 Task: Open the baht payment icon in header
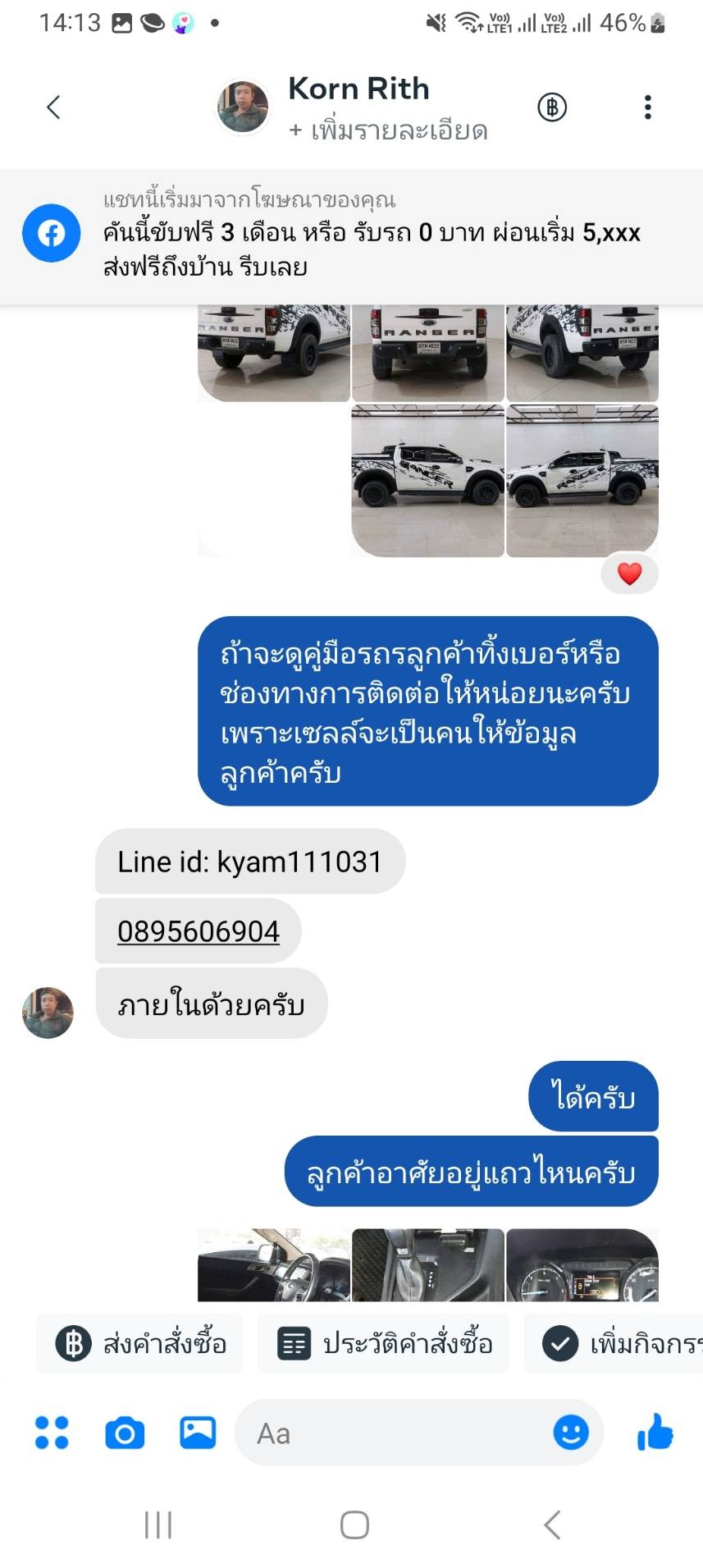click(x=552, y=107)
